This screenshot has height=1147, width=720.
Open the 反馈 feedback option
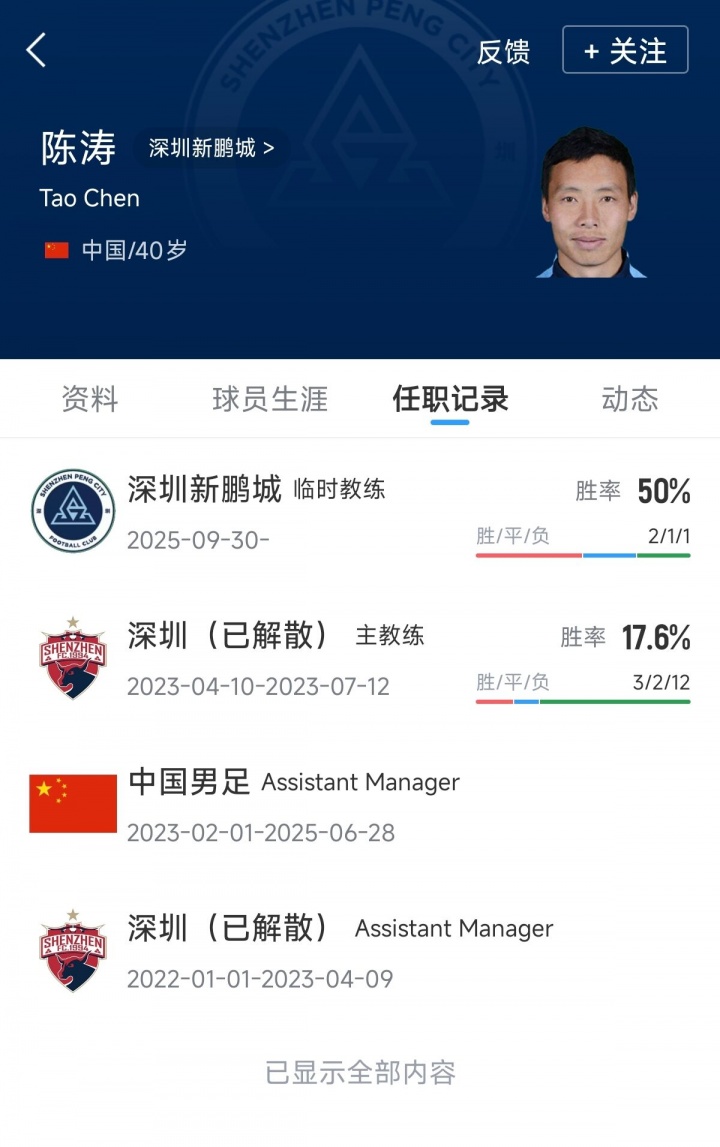tap(503, 51)
